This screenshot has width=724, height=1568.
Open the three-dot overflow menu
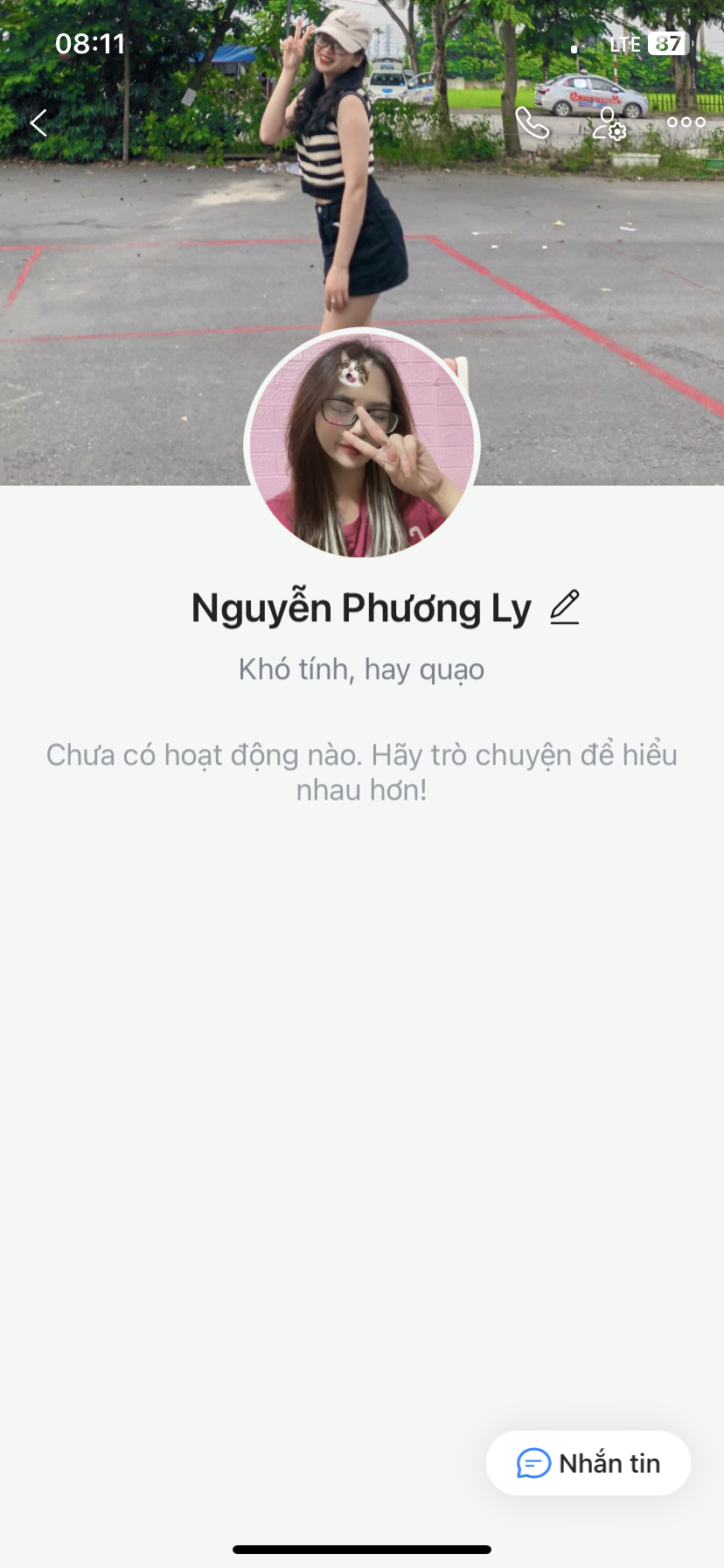point(686,123)
